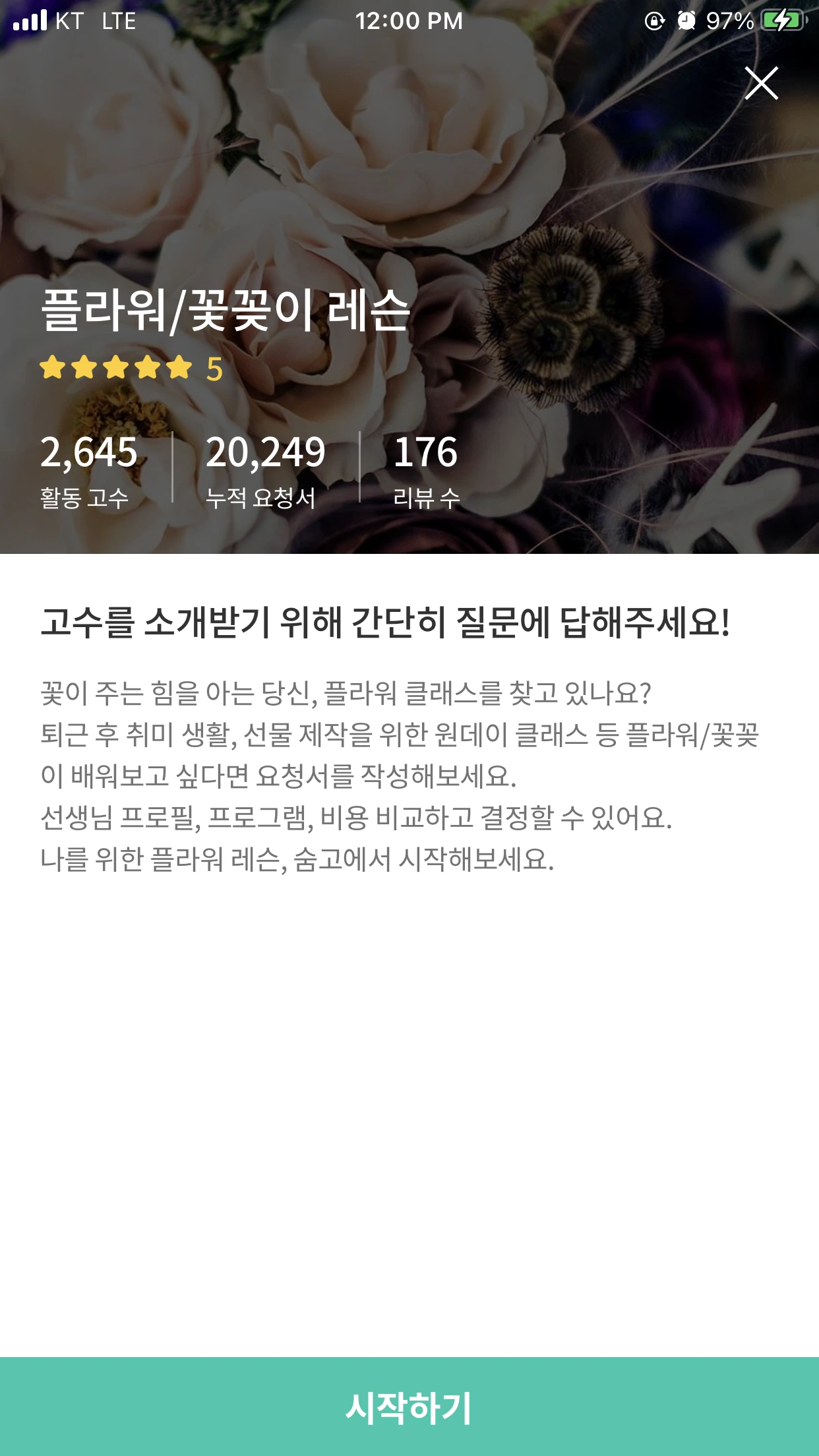Open the 플라워/꽃꽂이 레슨 title
This screenshot has width=819, height=1456.
(228, 311)
